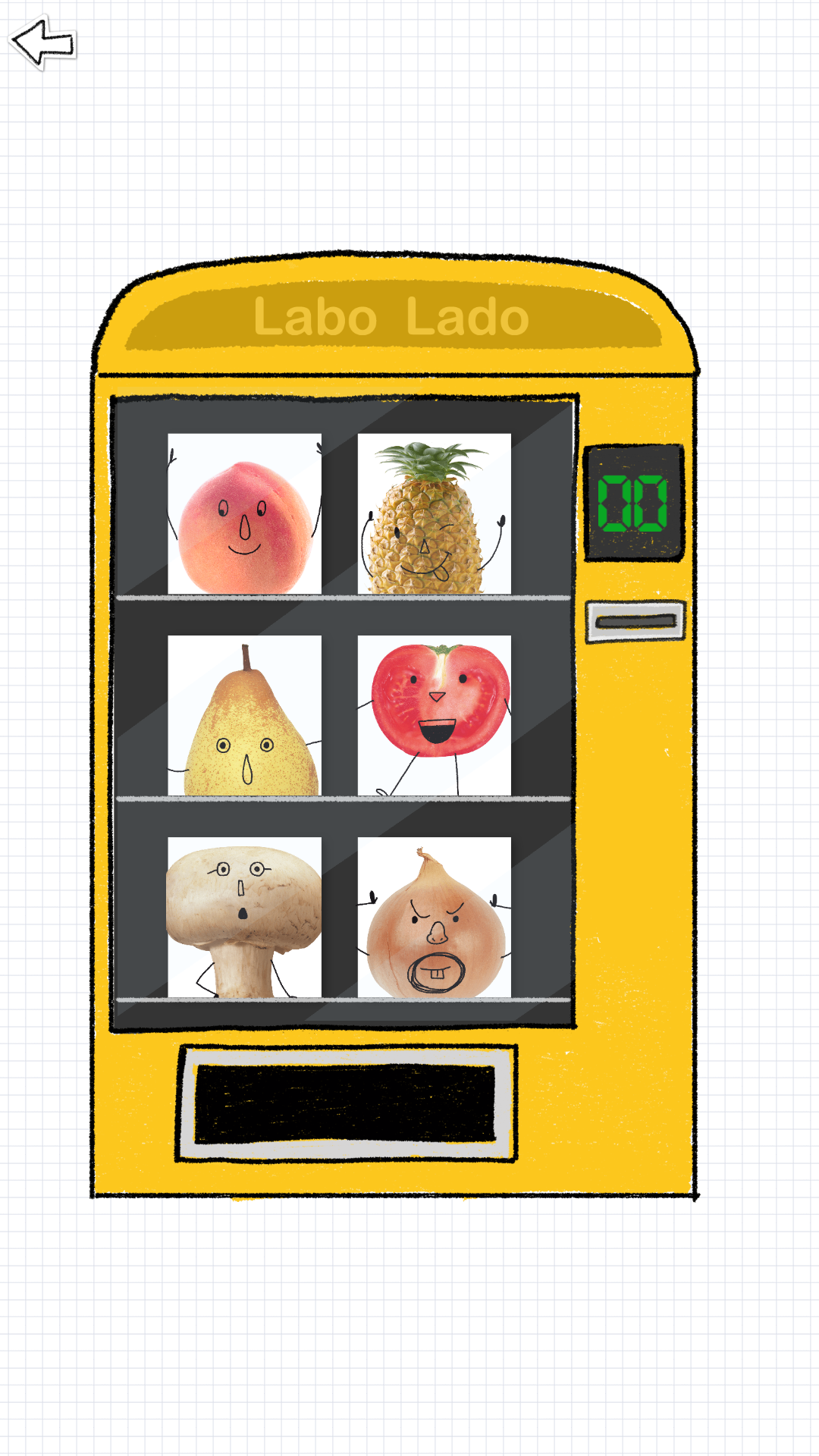
Task: Open the black dispenser tray
Action: 346,1103
